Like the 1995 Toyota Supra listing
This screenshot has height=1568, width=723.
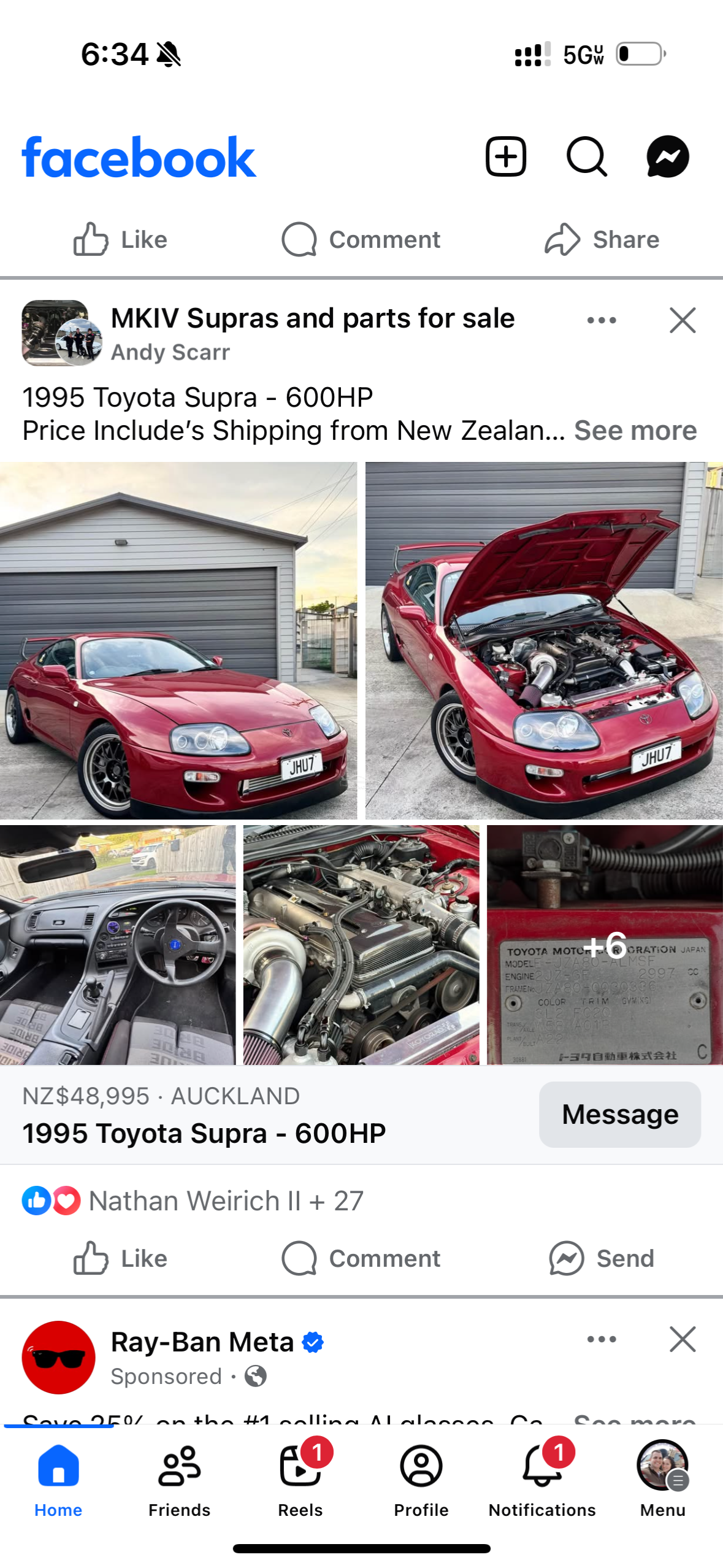120,1258
